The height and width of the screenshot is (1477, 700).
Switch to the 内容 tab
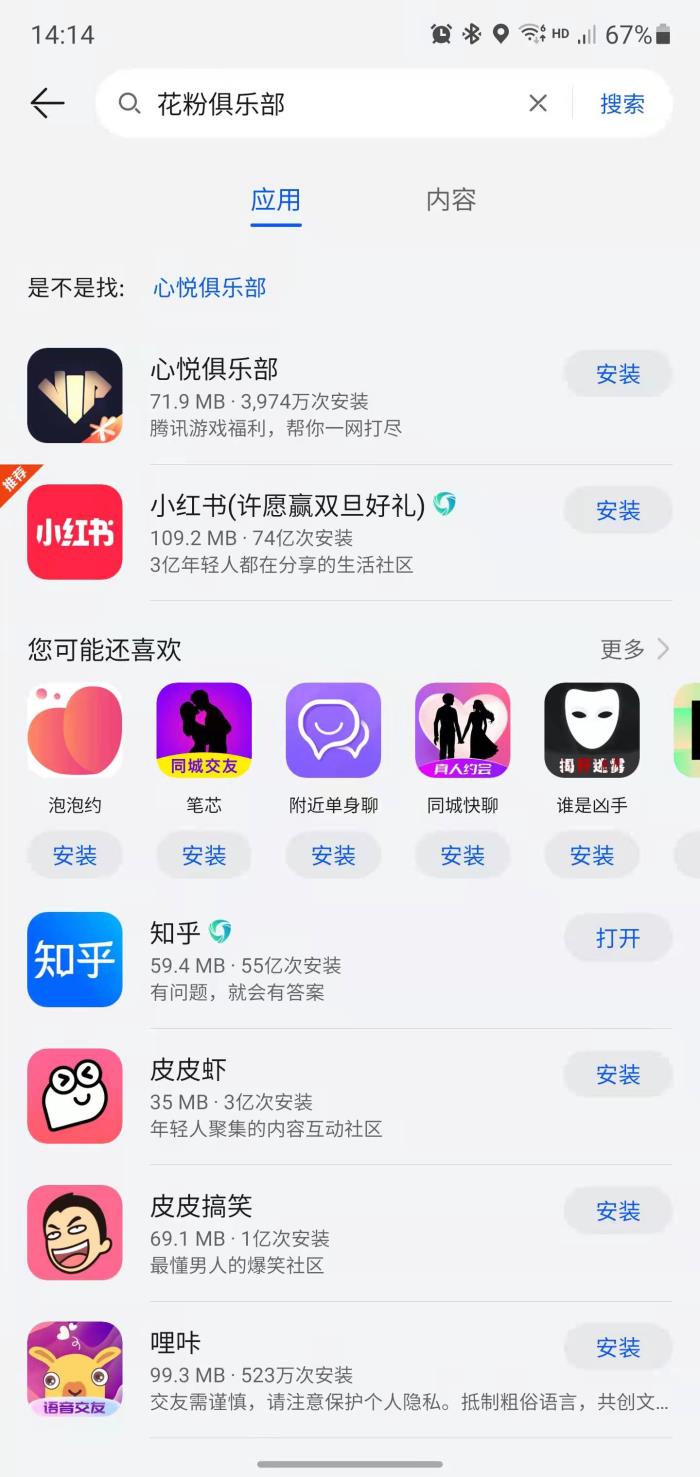coord(450,200)
